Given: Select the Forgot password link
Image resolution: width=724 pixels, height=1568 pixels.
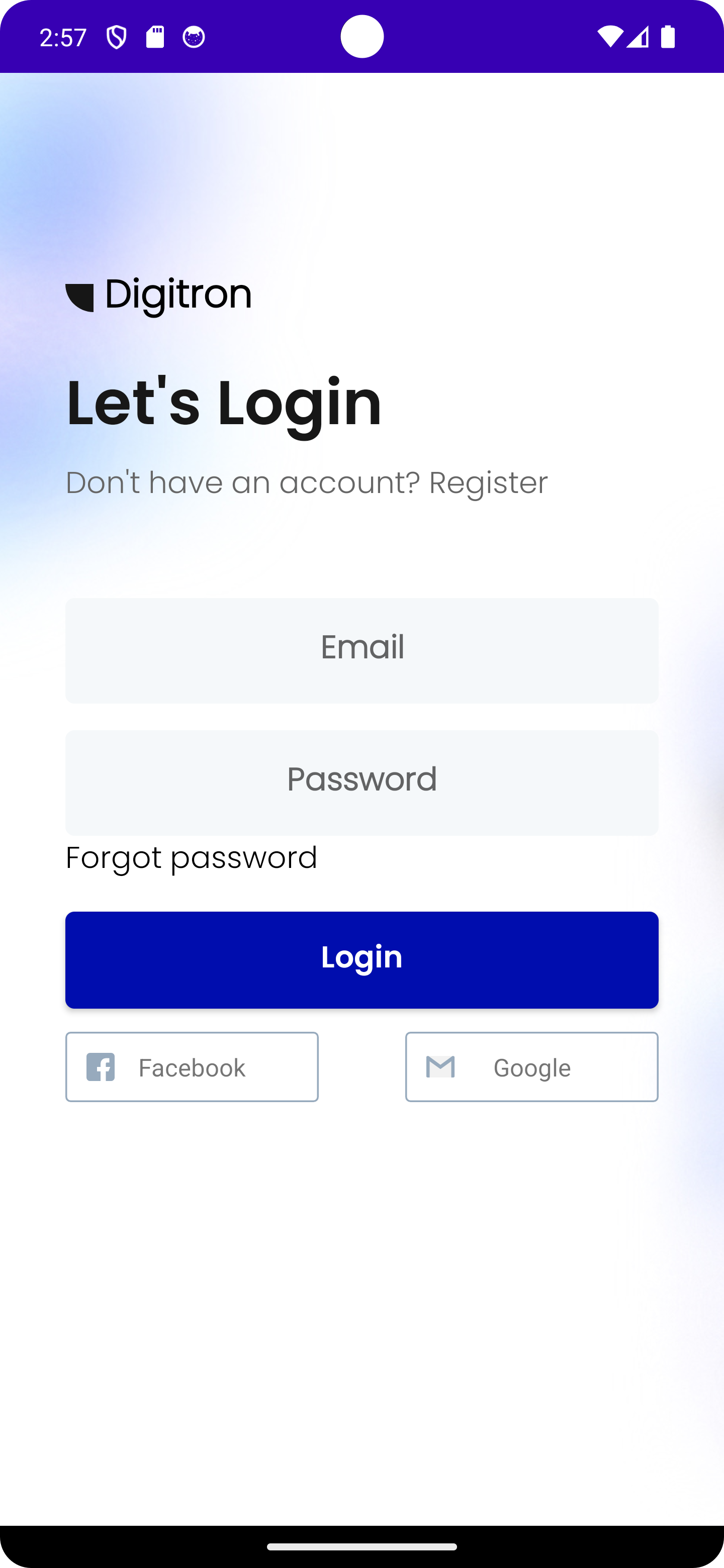Looking at the screenshot, I should tap(191, 857).
